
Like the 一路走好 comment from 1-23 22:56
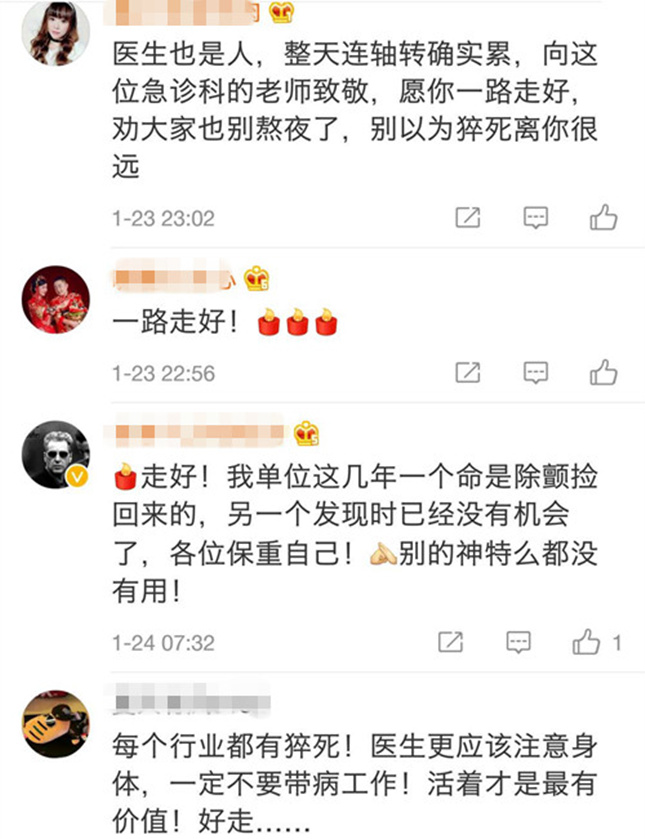coord(603,373)
